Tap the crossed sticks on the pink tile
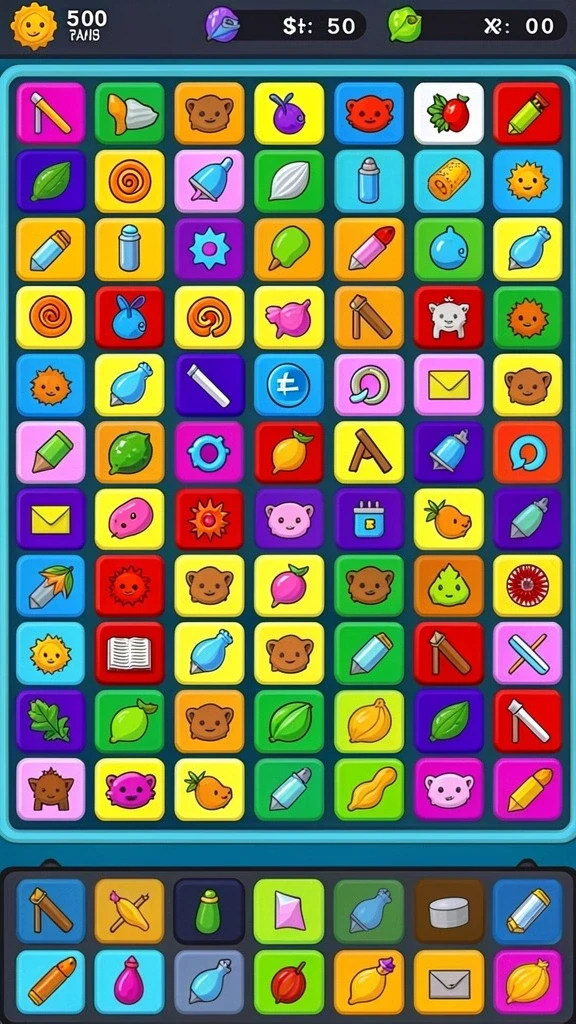This screenshot has width=576, height=1024. [x=528, y=653]
